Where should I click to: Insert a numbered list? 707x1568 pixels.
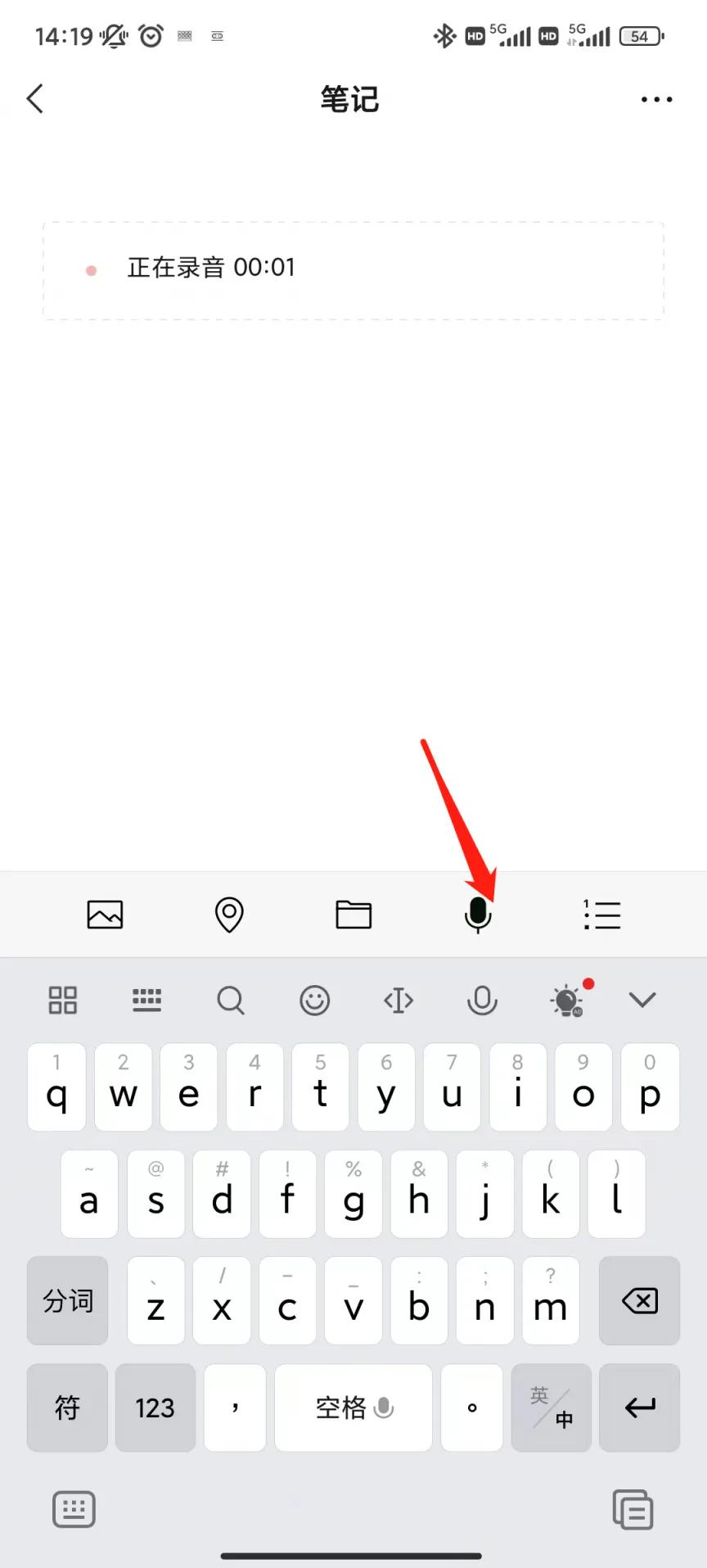point(602,915)
